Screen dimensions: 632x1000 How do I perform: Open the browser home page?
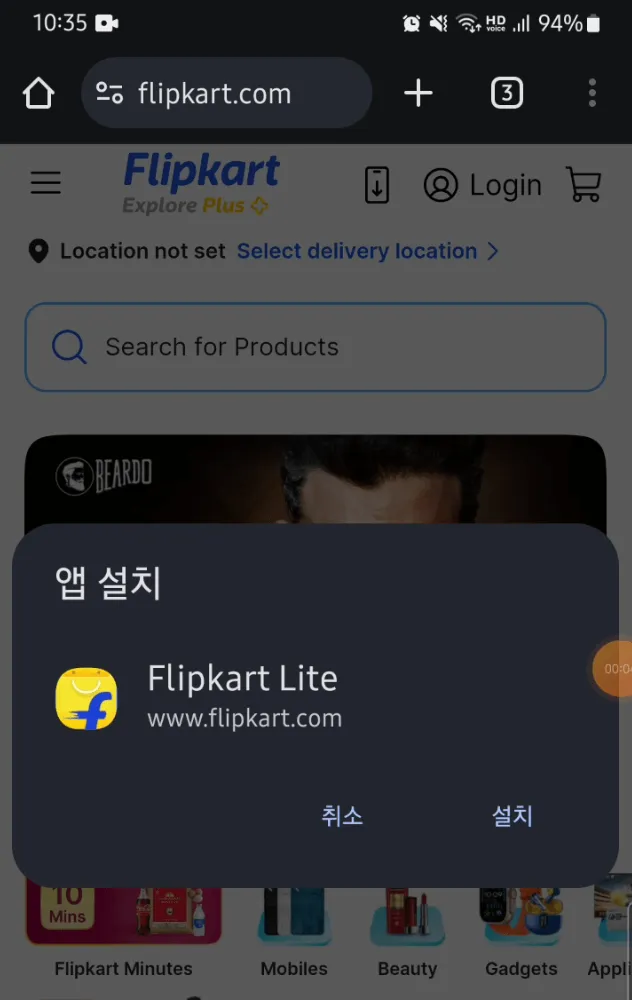coord(38,94)
